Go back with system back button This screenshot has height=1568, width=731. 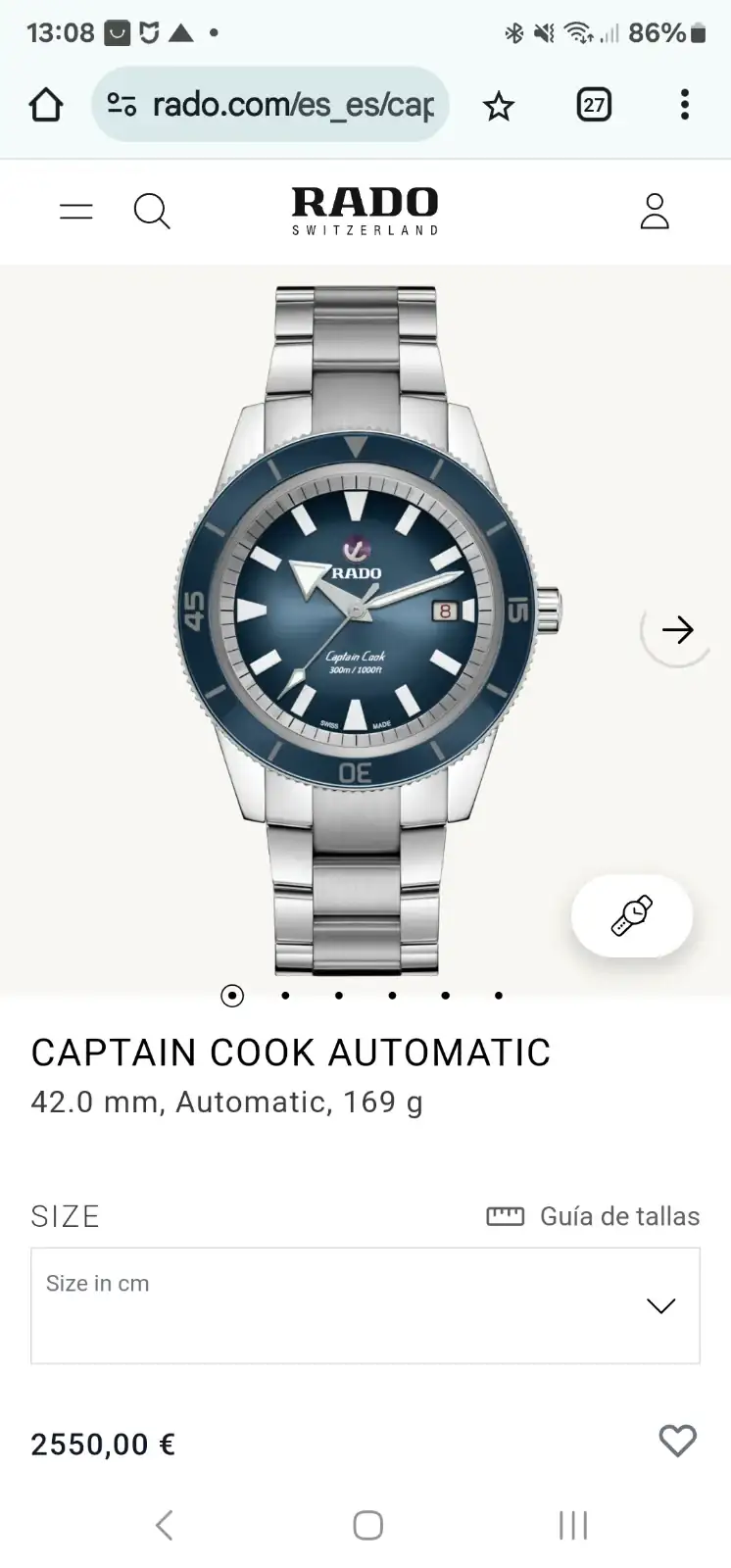point(164,1525)
